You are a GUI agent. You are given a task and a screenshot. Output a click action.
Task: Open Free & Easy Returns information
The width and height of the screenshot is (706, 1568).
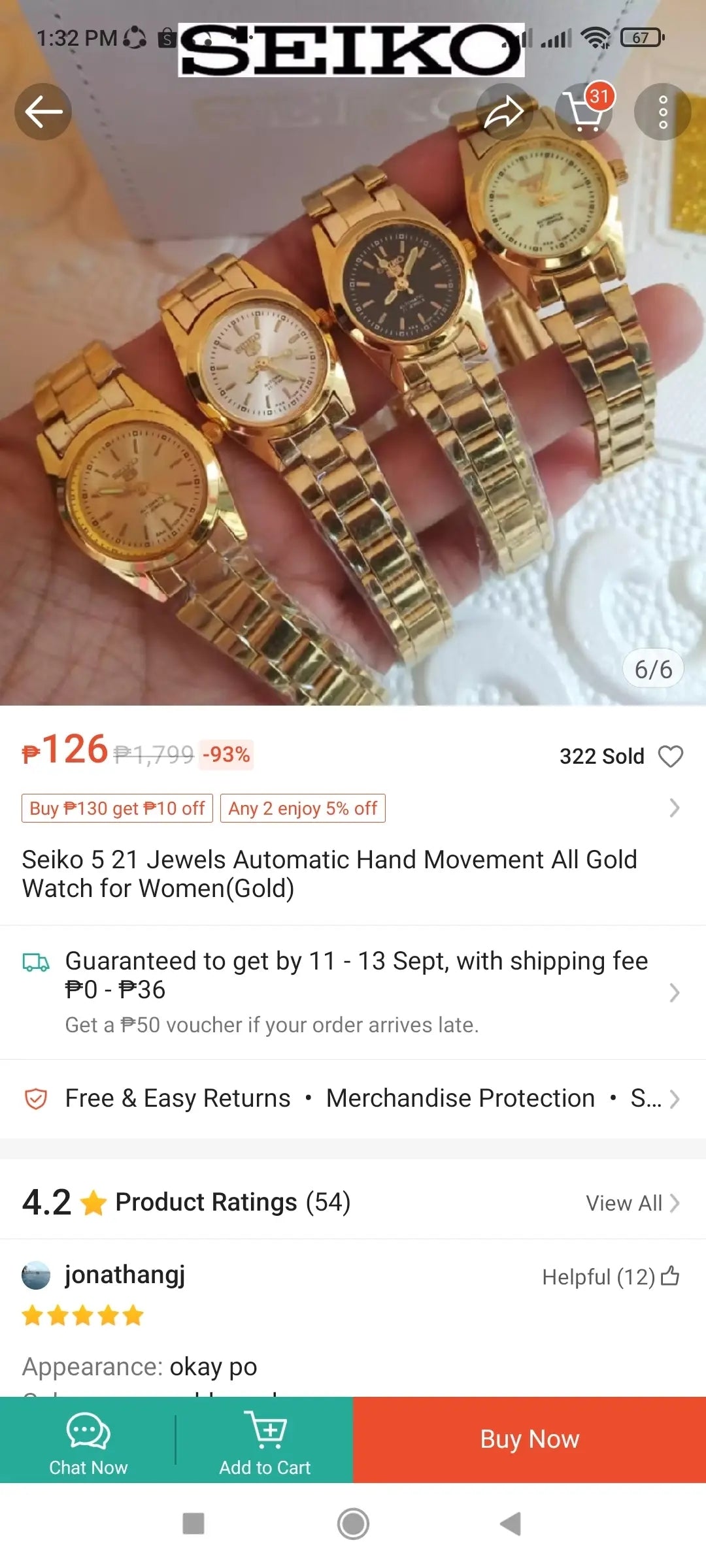click(178, 1099)
